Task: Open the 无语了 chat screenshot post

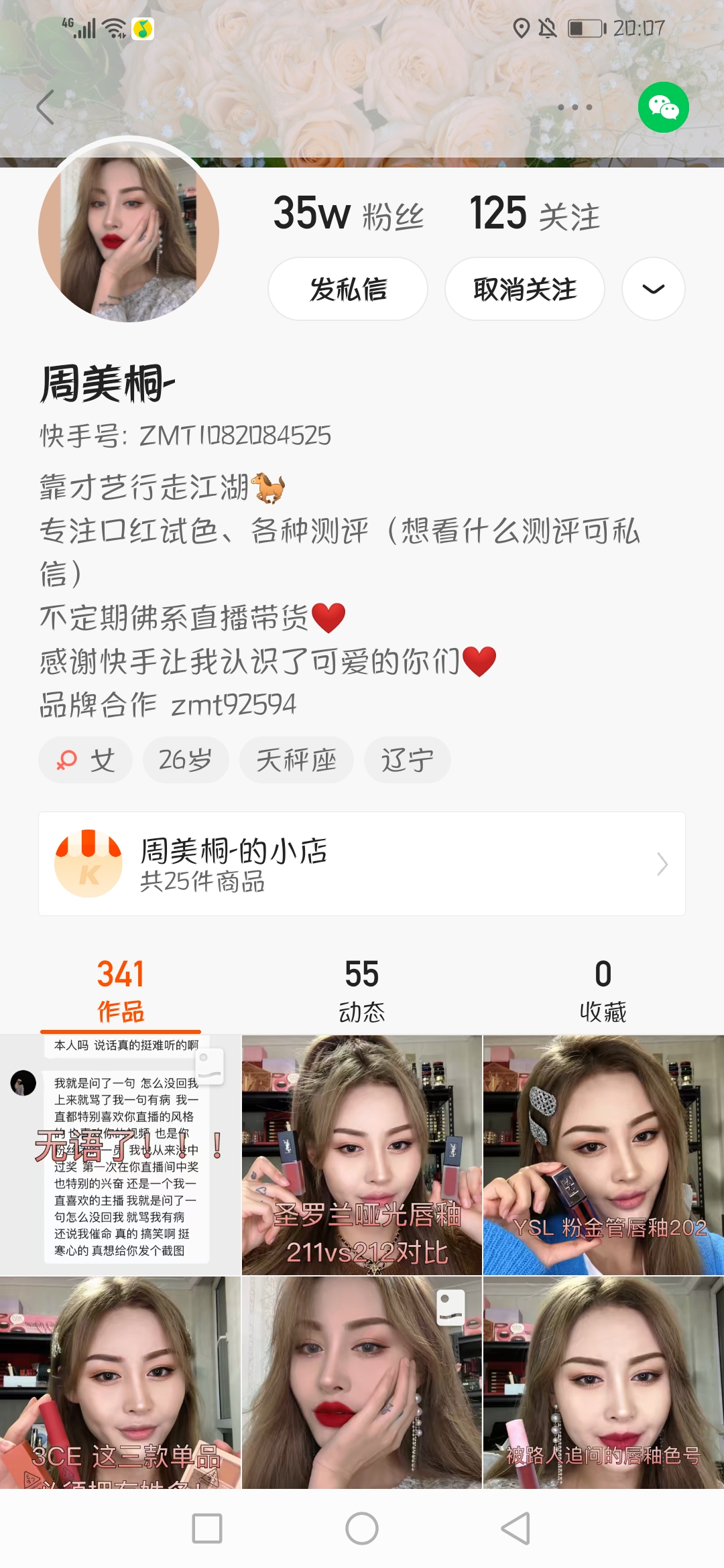Action: tap(121, 1155)
